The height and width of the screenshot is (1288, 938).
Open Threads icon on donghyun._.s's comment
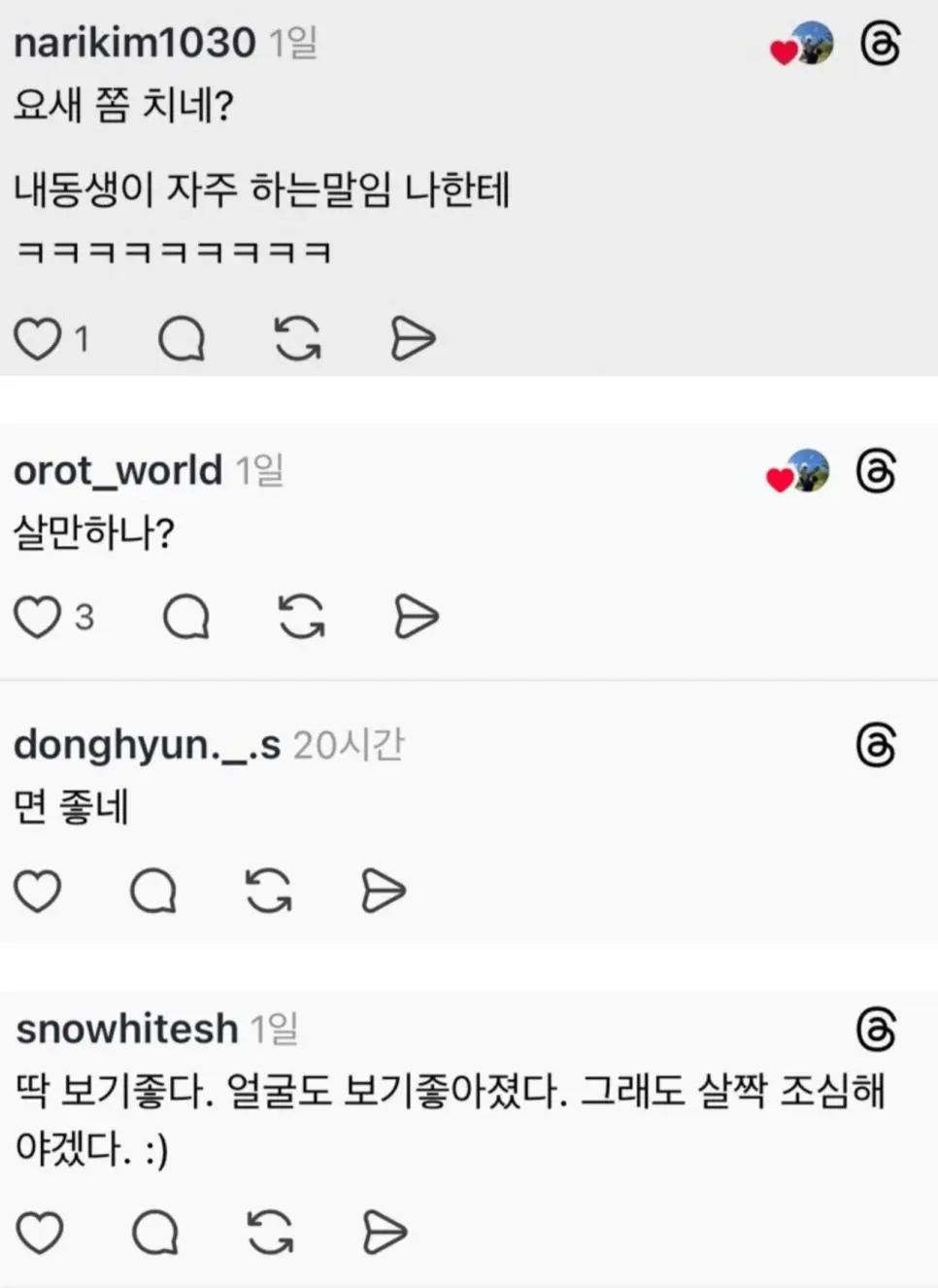(876, 745)
